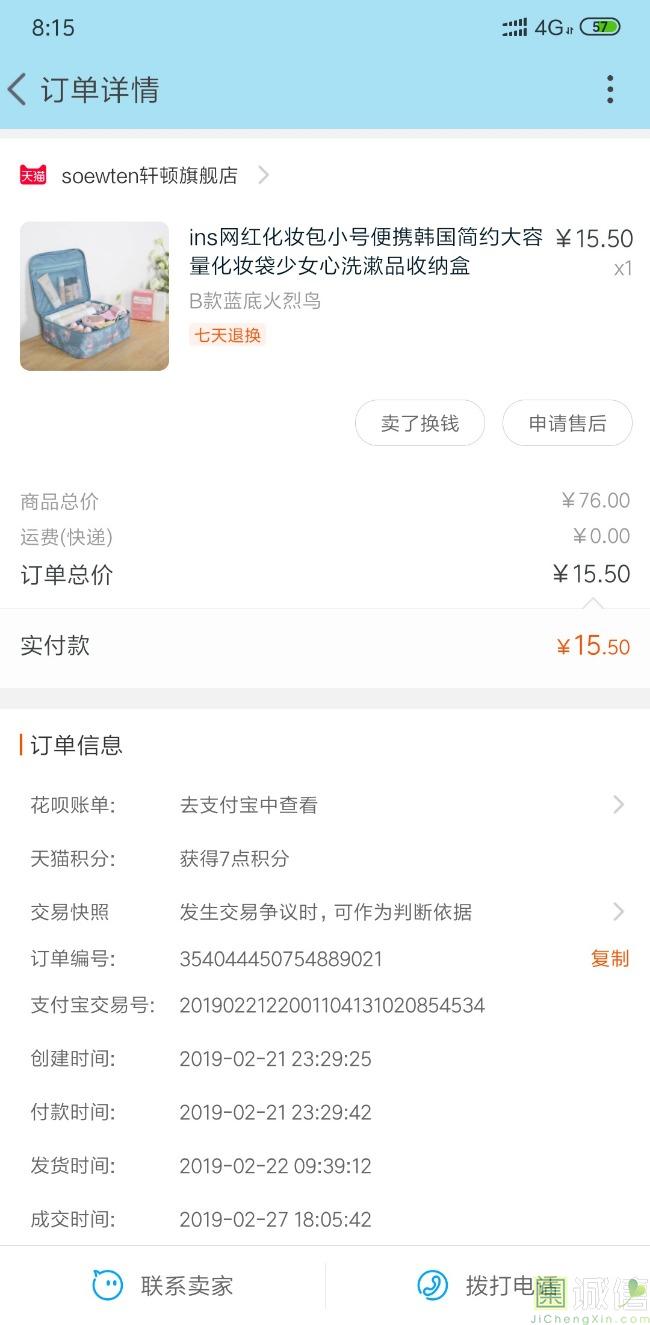650x1325 pixels.
Task: Contact the seller via 联系卖家
Action: [x=163, y=1286]
